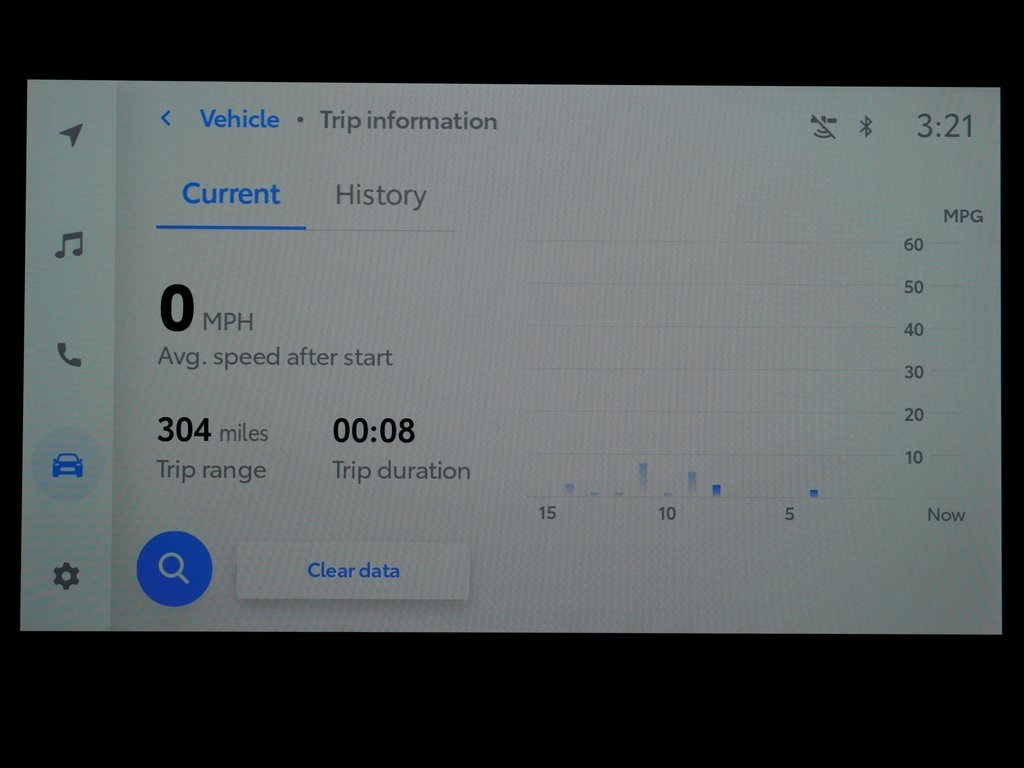
Task: Select the Current tab
Action: [x=231, y=194]
